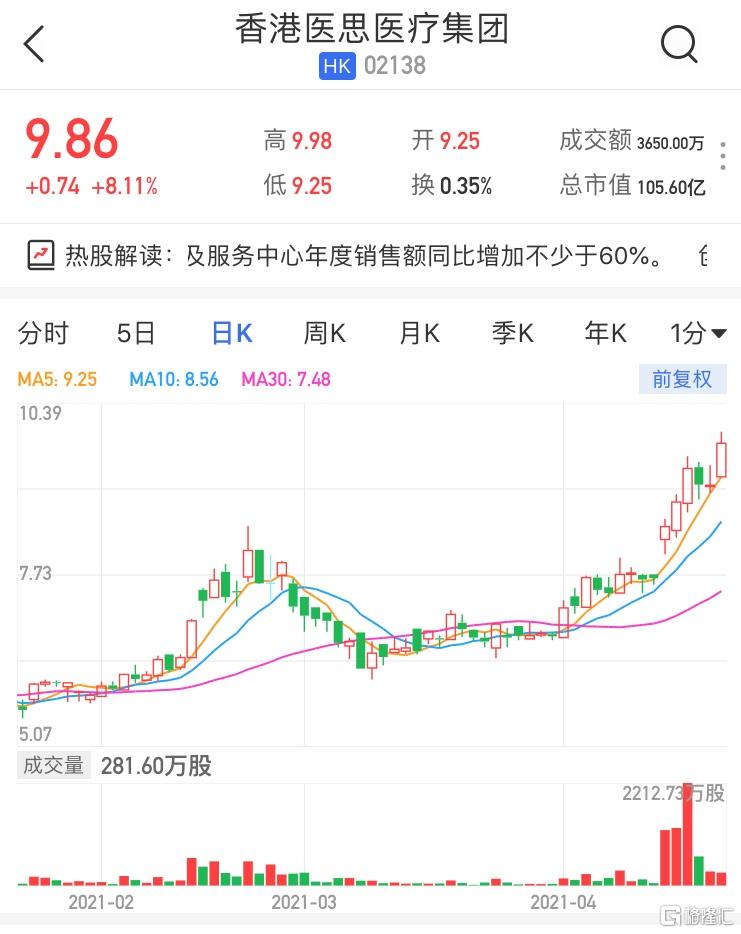
Task: Open the 热股解读 news line
Action: 360,256
